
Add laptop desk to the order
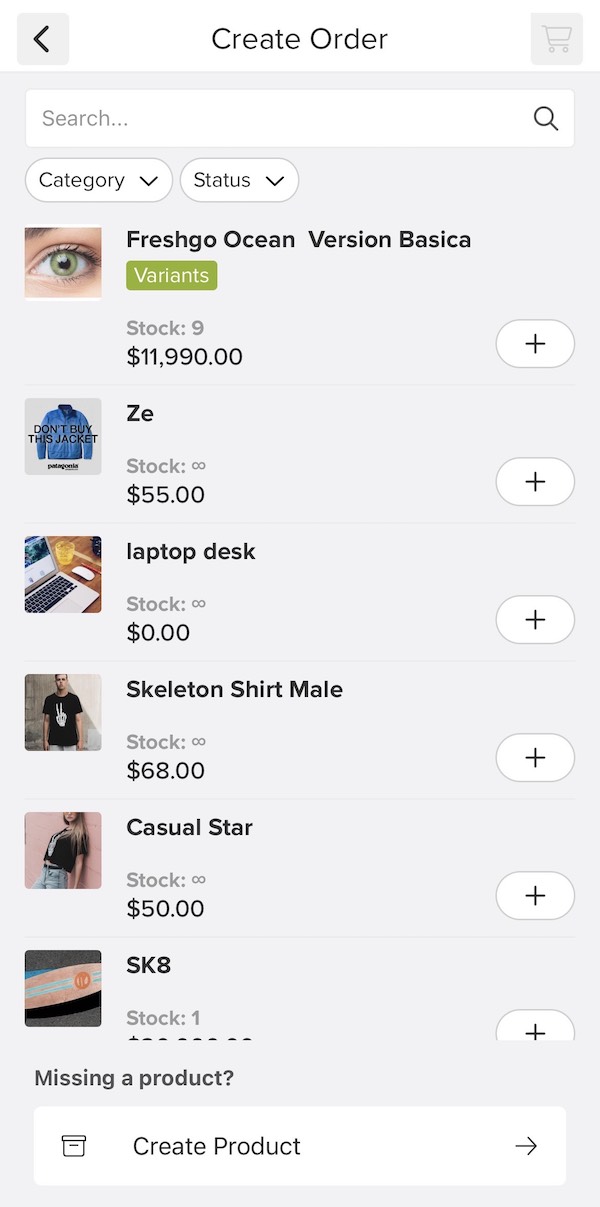[x=535, y=620]
